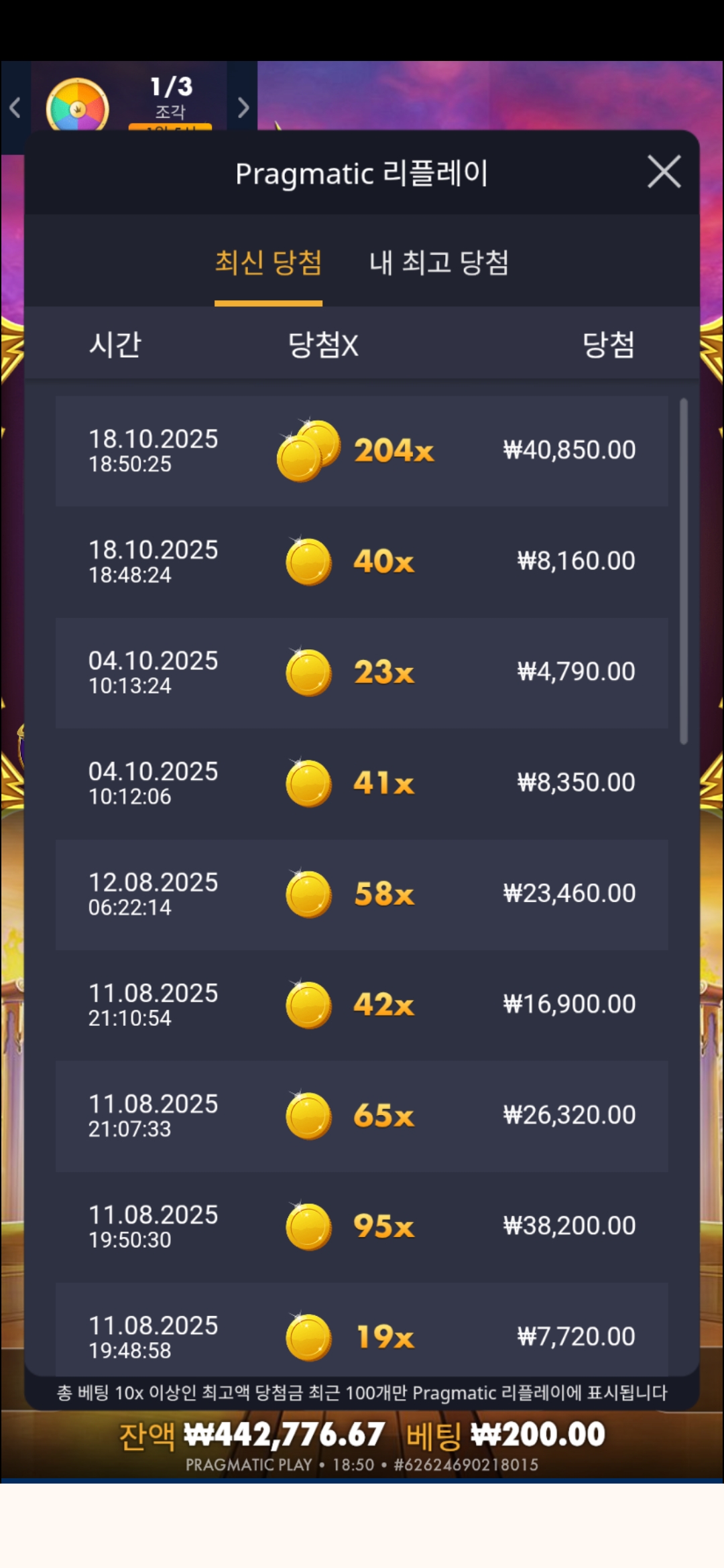
Task: Switch to the 내 최고 당첨 tab
Action: point(438,262)
